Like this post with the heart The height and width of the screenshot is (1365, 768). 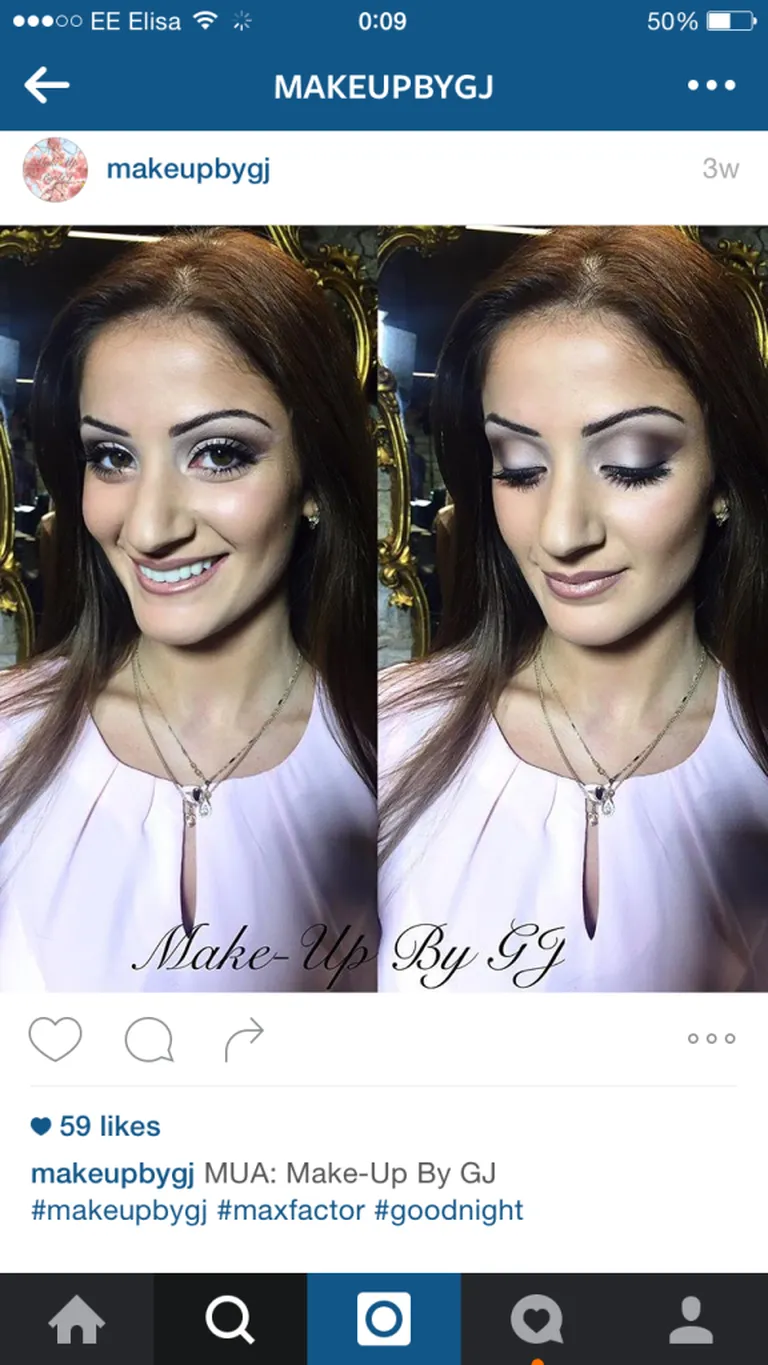(55, 1039)
